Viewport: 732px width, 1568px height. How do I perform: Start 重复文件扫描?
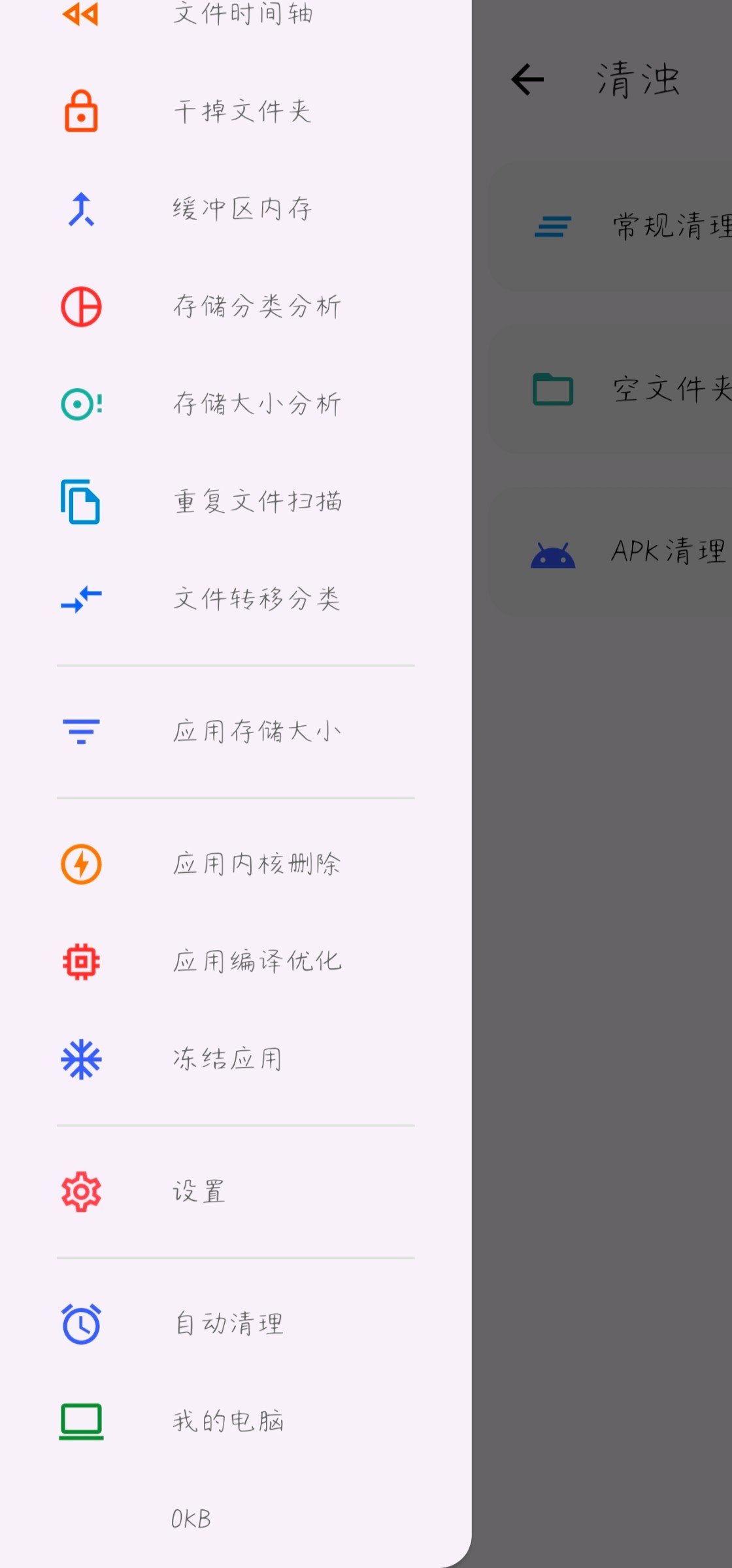point(255,502)
